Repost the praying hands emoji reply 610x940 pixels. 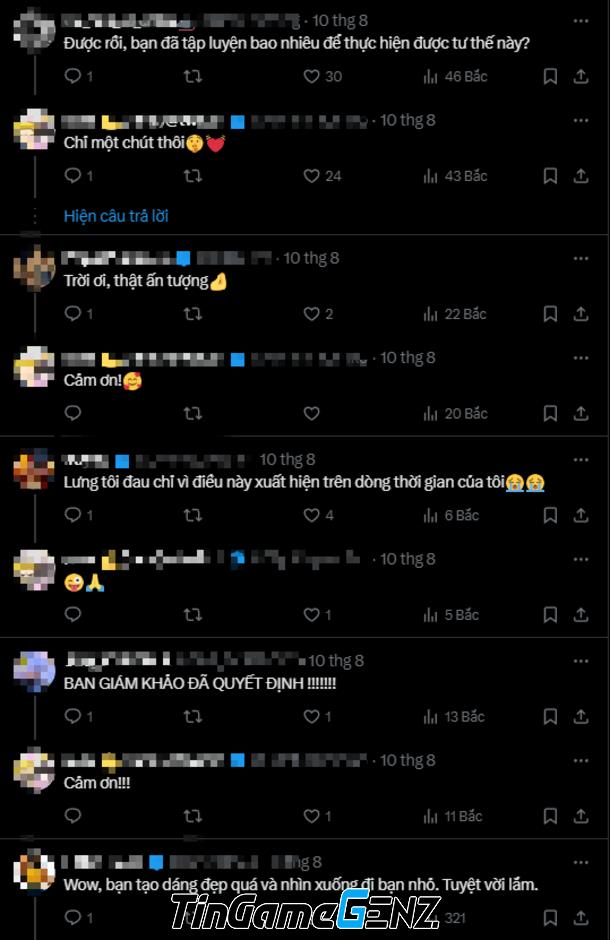coord(192,615)
